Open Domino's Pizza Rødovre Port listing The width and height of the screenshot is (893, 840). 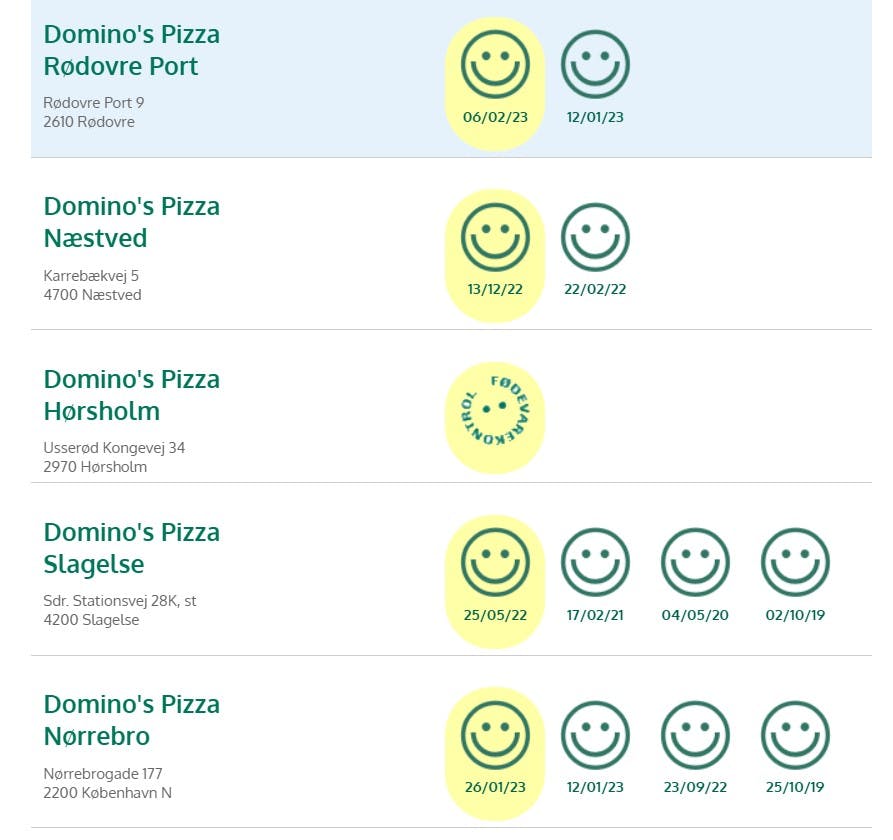(x=132, y=50)
